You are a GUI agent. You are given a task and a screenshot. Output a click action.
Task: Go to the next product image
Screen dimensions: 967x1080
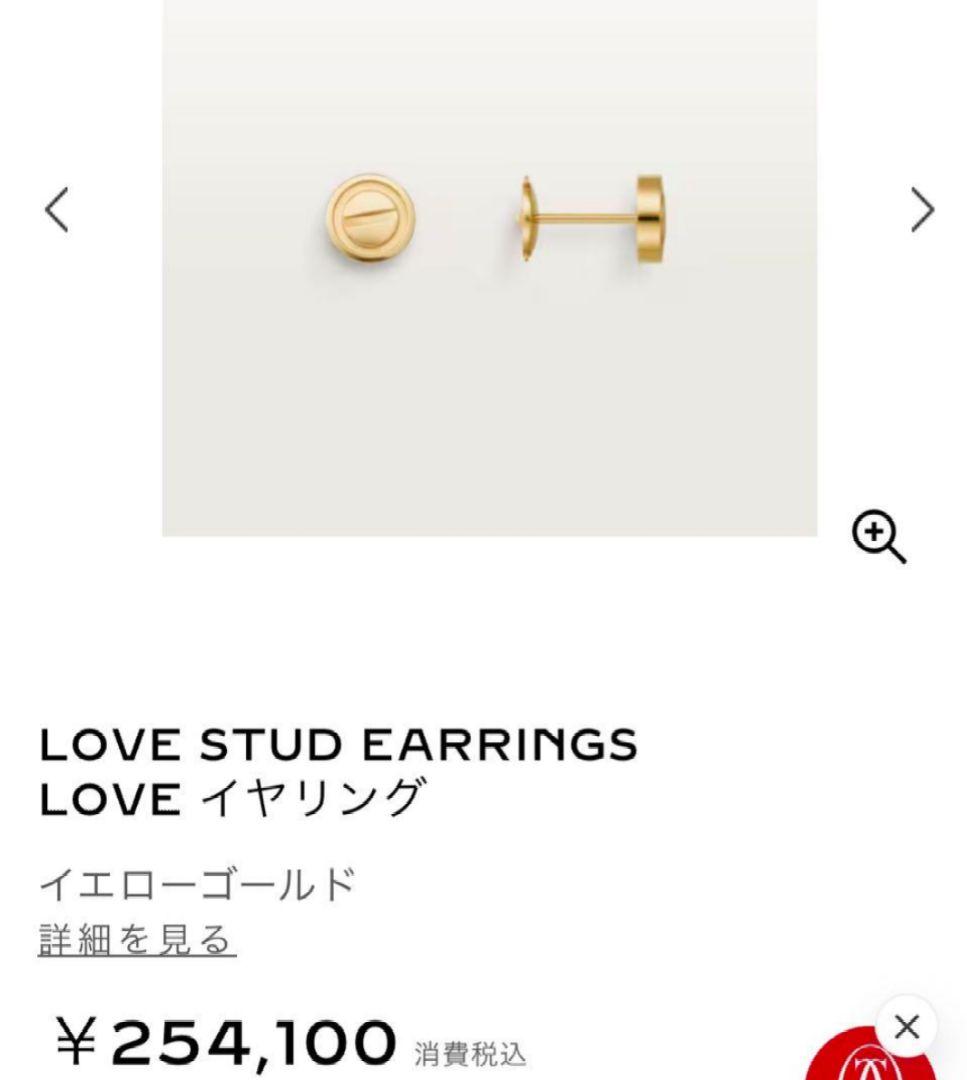[922, 210]
